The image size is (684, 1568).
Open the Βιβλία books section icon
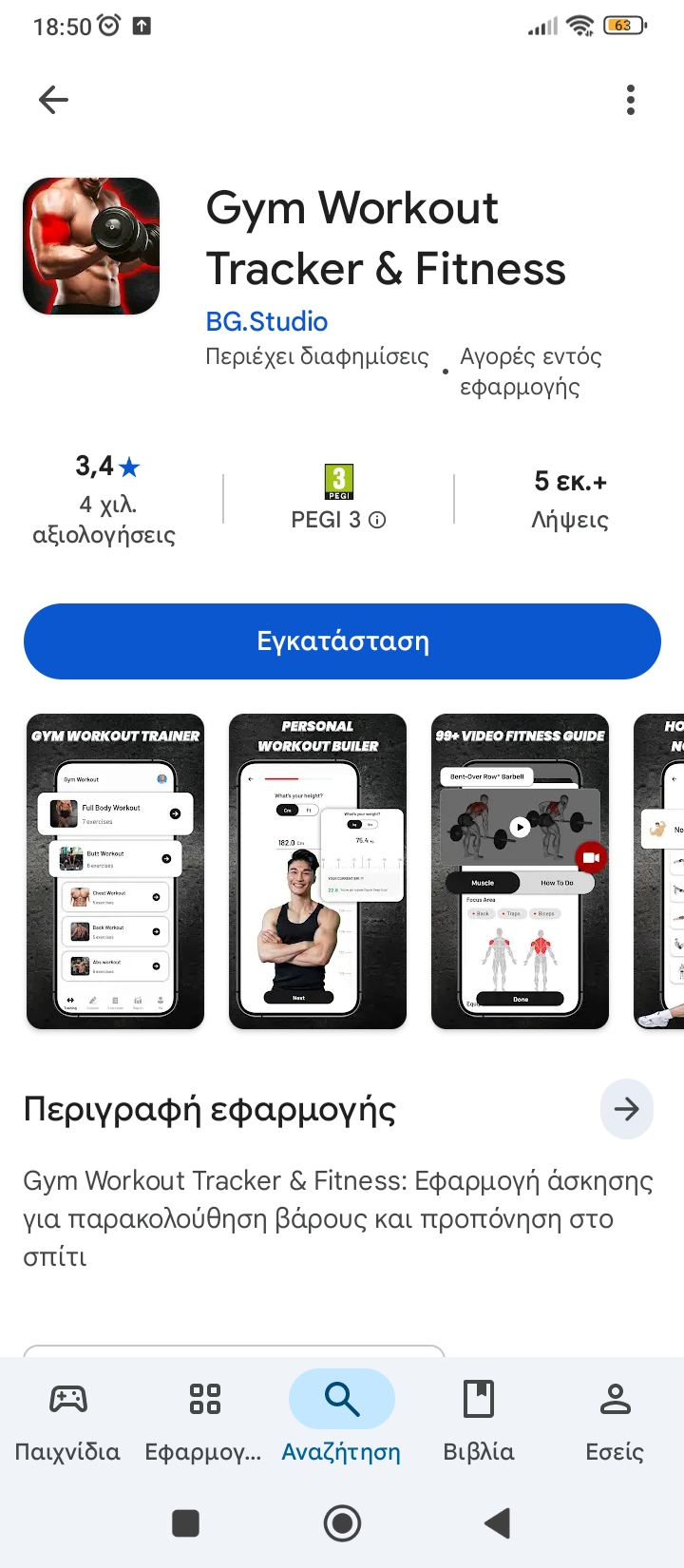coord(478,1399)
